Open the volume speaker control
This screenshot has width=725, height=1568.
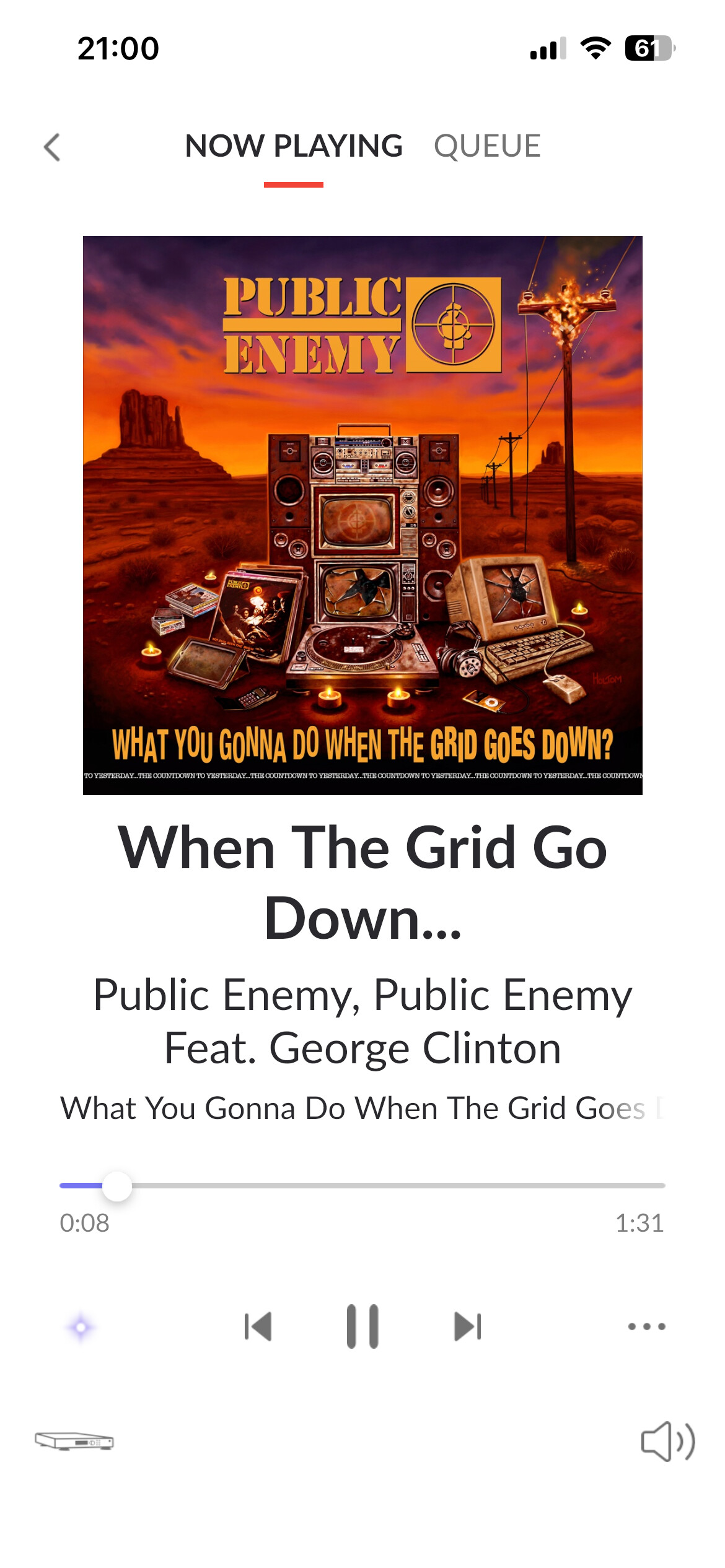click(667, 1442)
